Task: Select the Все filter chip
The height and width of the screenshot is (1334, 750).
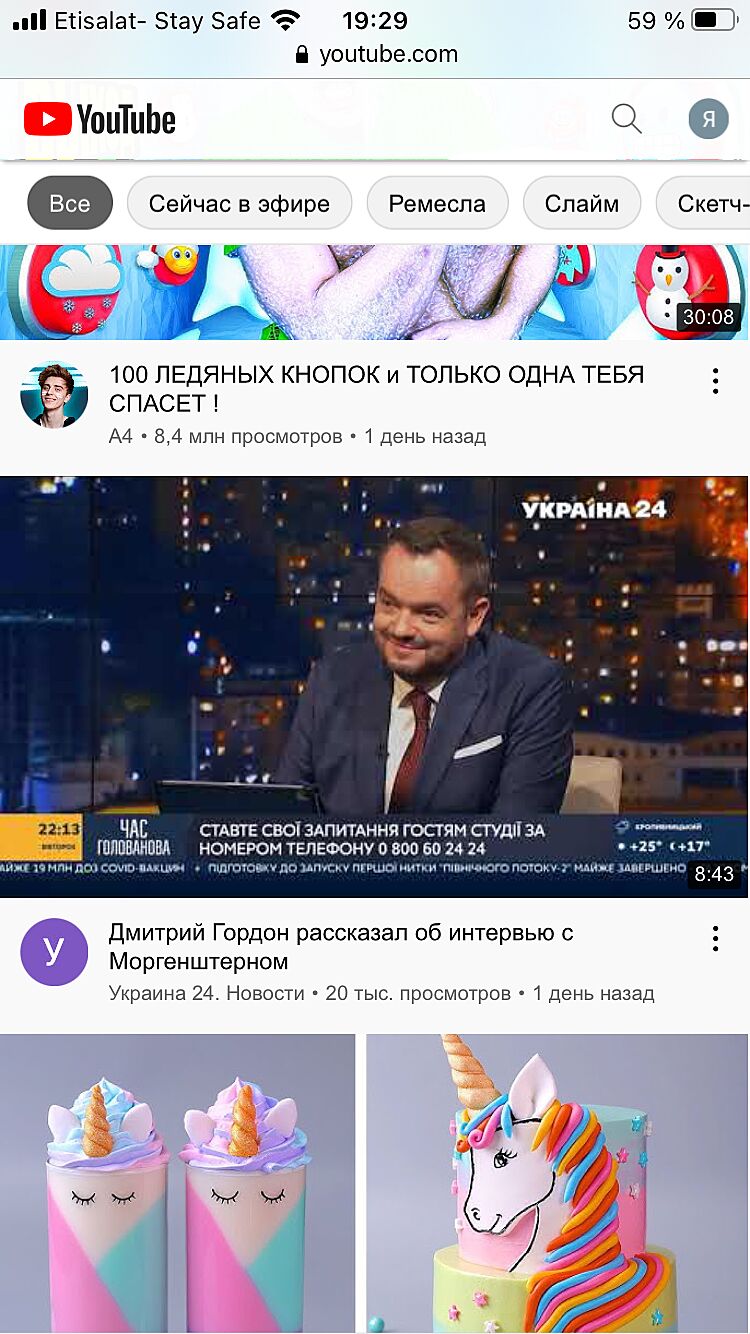Action: (x=70, y=204)
